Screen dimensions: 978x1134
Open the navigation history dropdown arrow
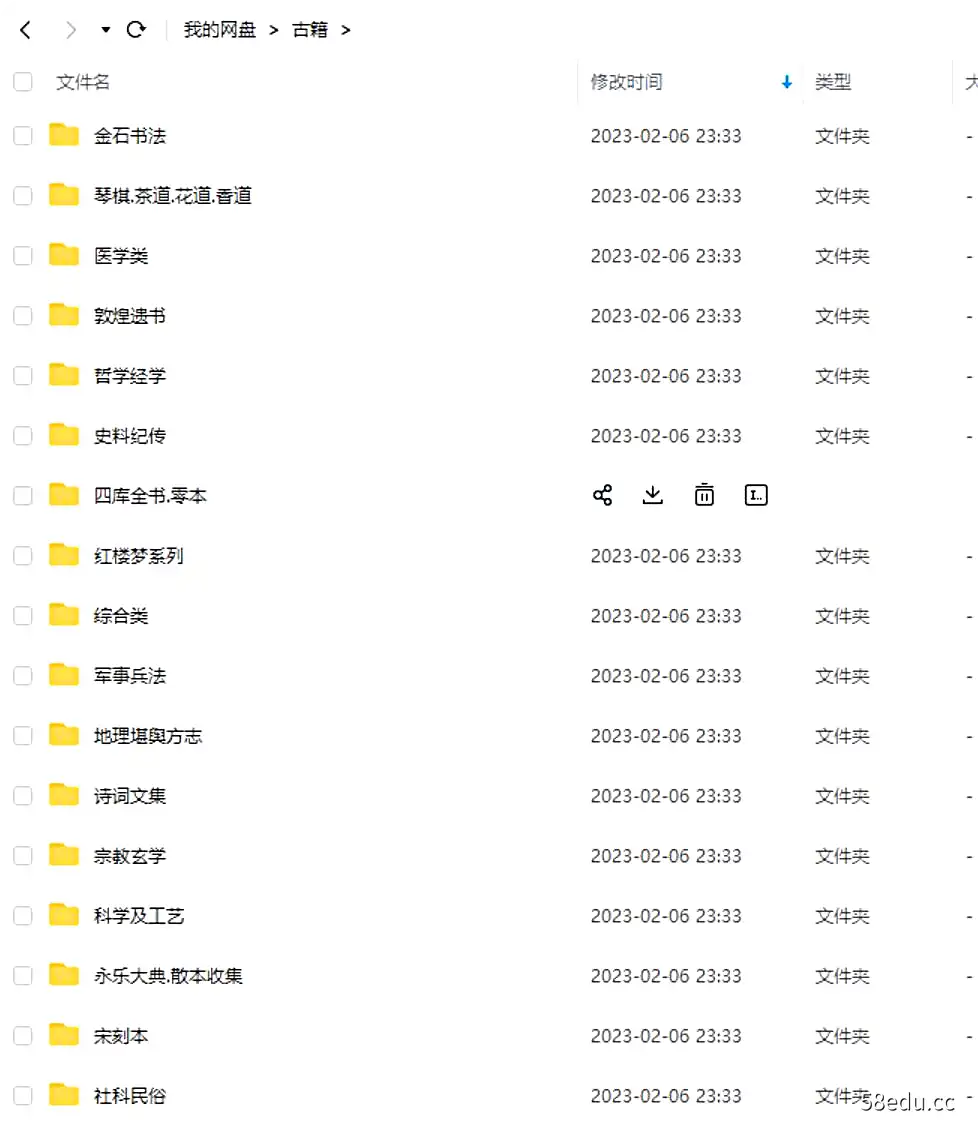[x=106, y=30]
